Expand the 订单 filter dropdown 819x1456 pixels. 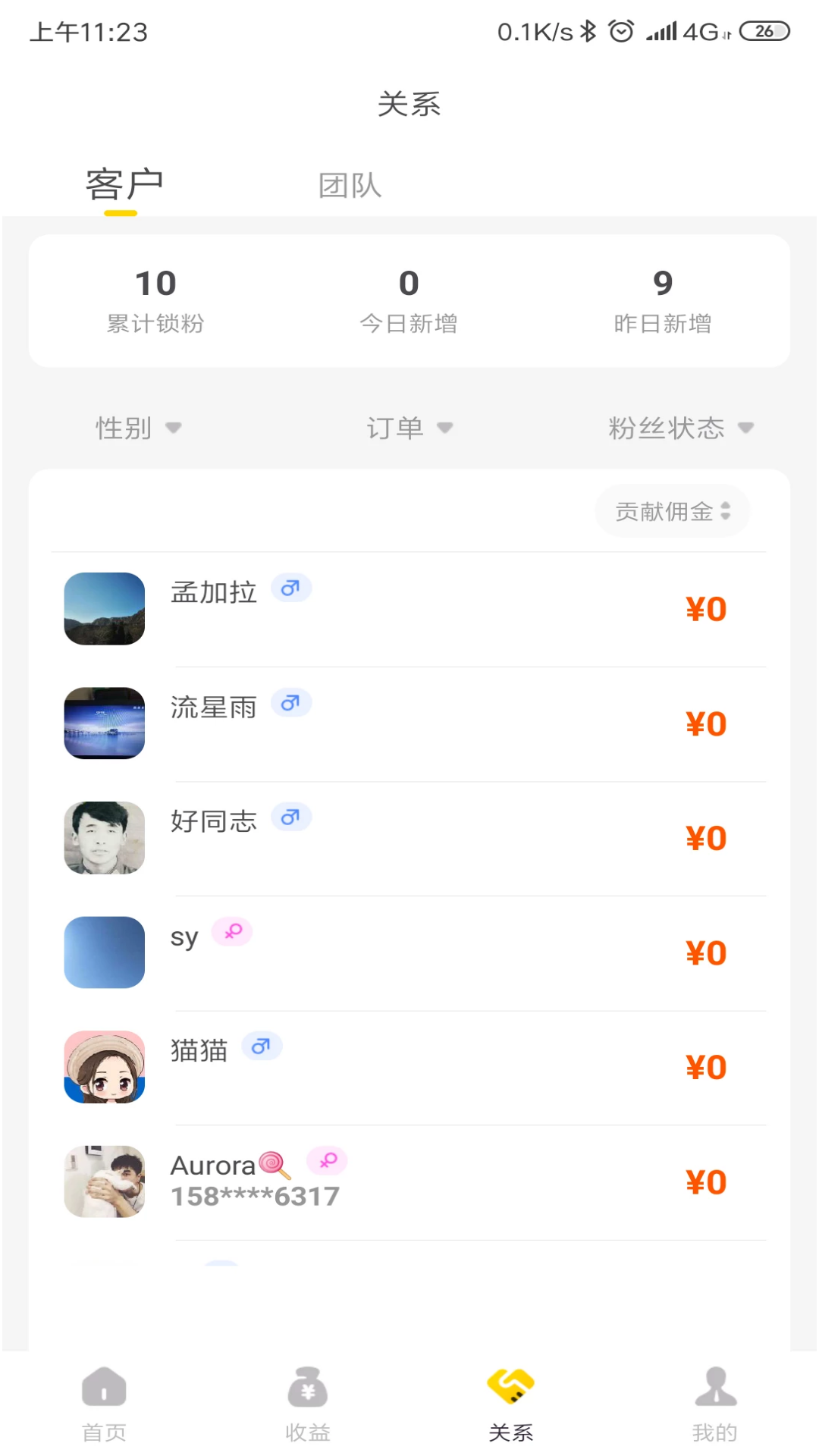(x=409, y=428)
